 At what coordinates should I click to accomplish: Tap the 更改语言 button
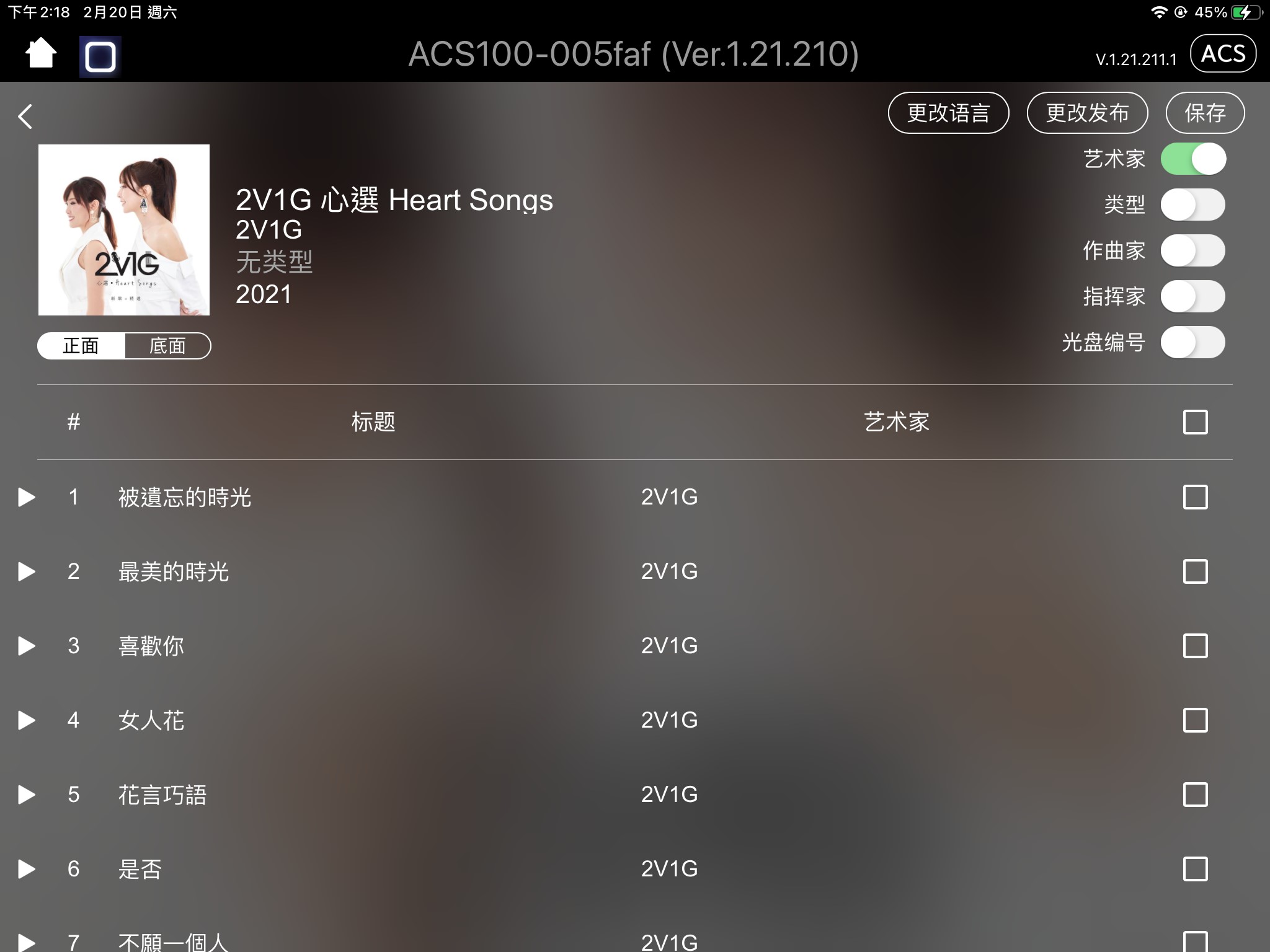(x=948, y=113)
